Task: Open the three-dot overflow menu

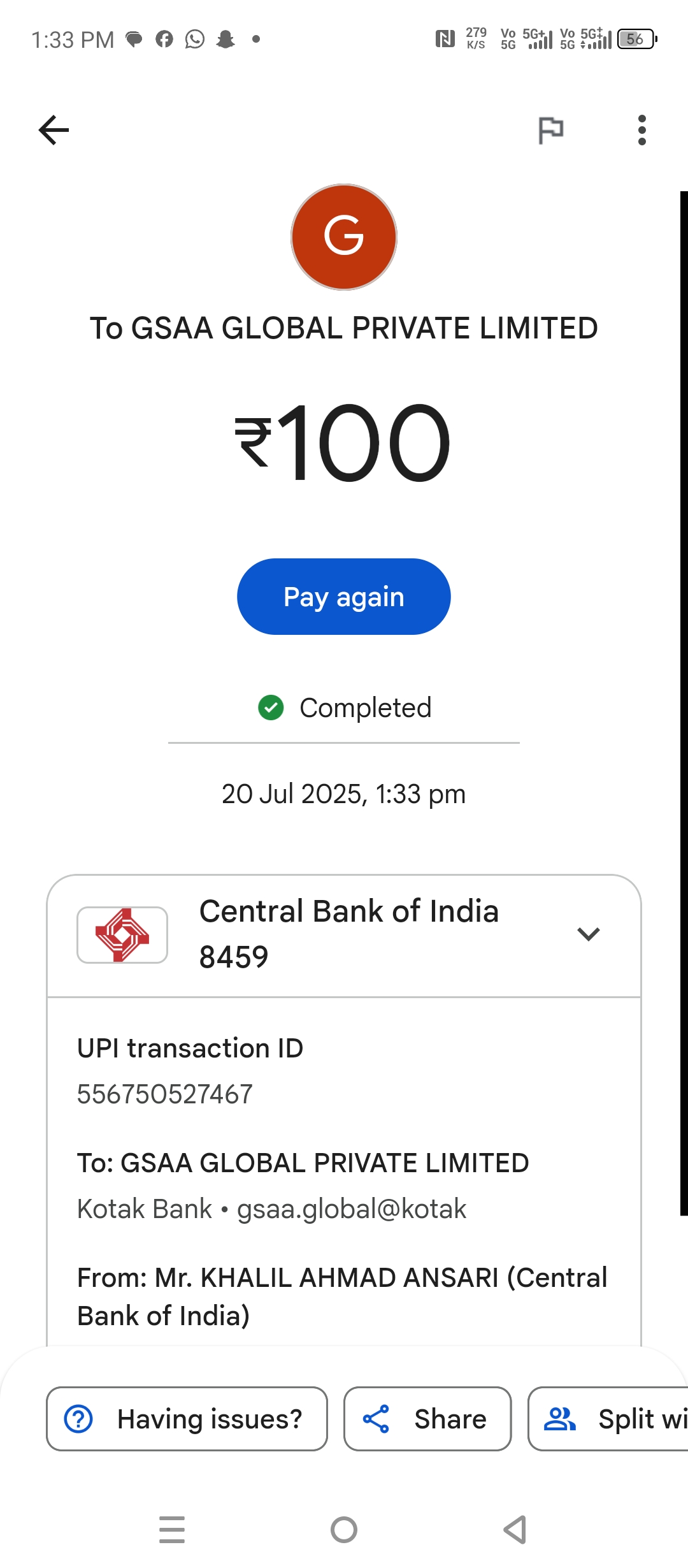Action: pyautogui.click(x=641, y=130)
